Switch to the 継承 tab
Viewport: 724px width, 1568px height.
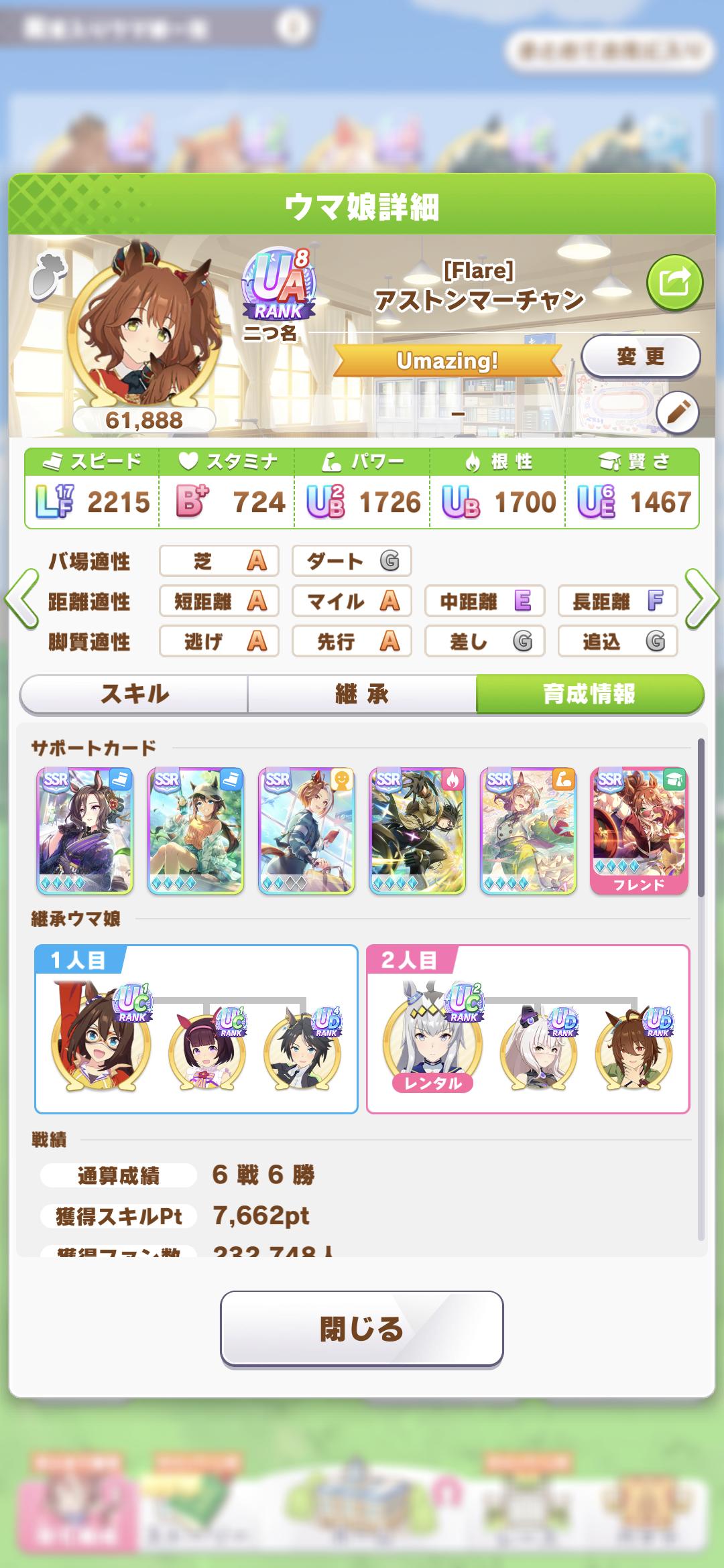coord(362,694)
